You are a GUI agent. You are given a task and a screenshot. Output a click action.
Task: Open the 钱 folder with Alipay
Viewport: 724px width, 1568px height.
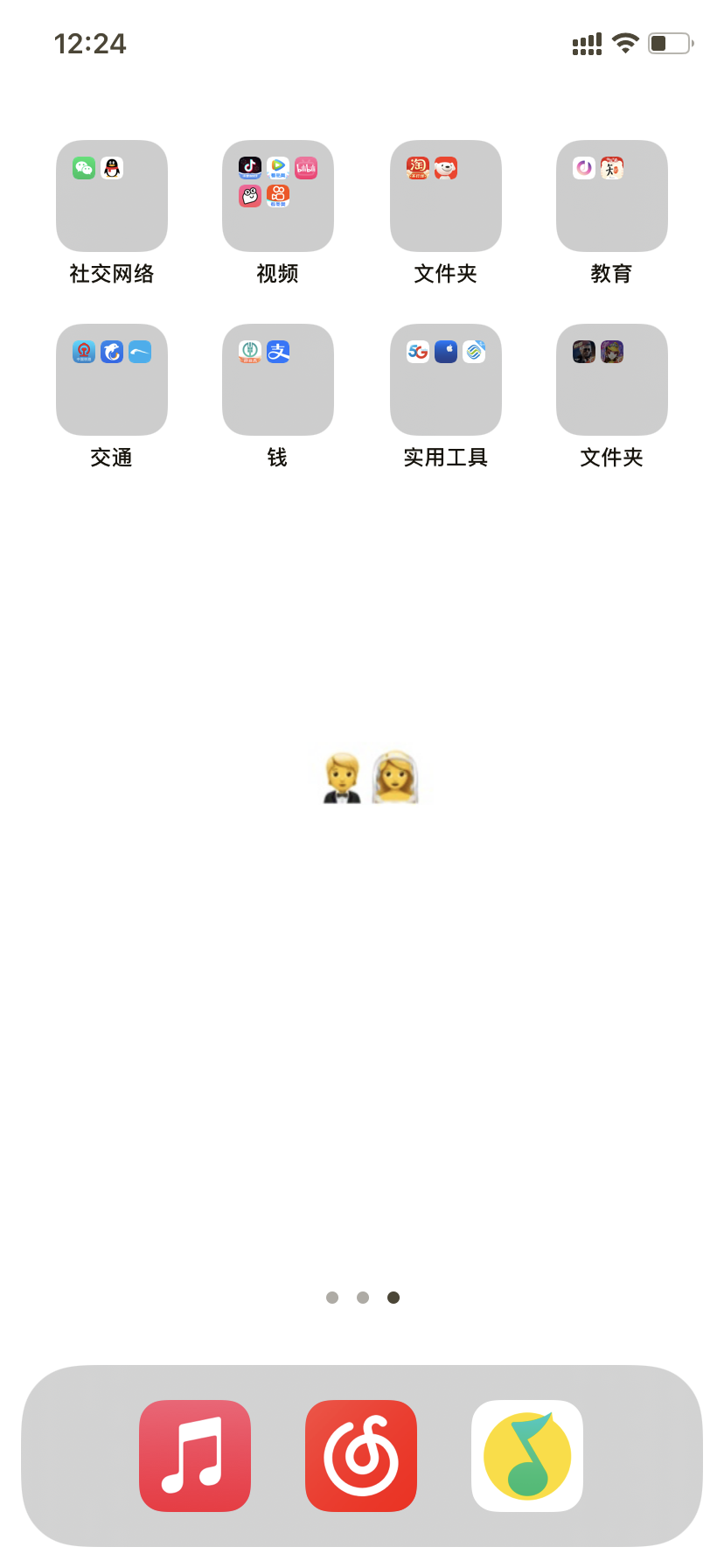point(278,380)
